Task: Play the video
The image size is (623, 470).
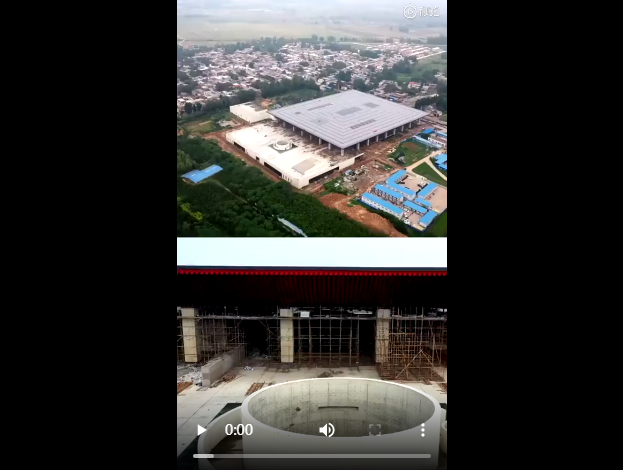Action: [202, 430]
